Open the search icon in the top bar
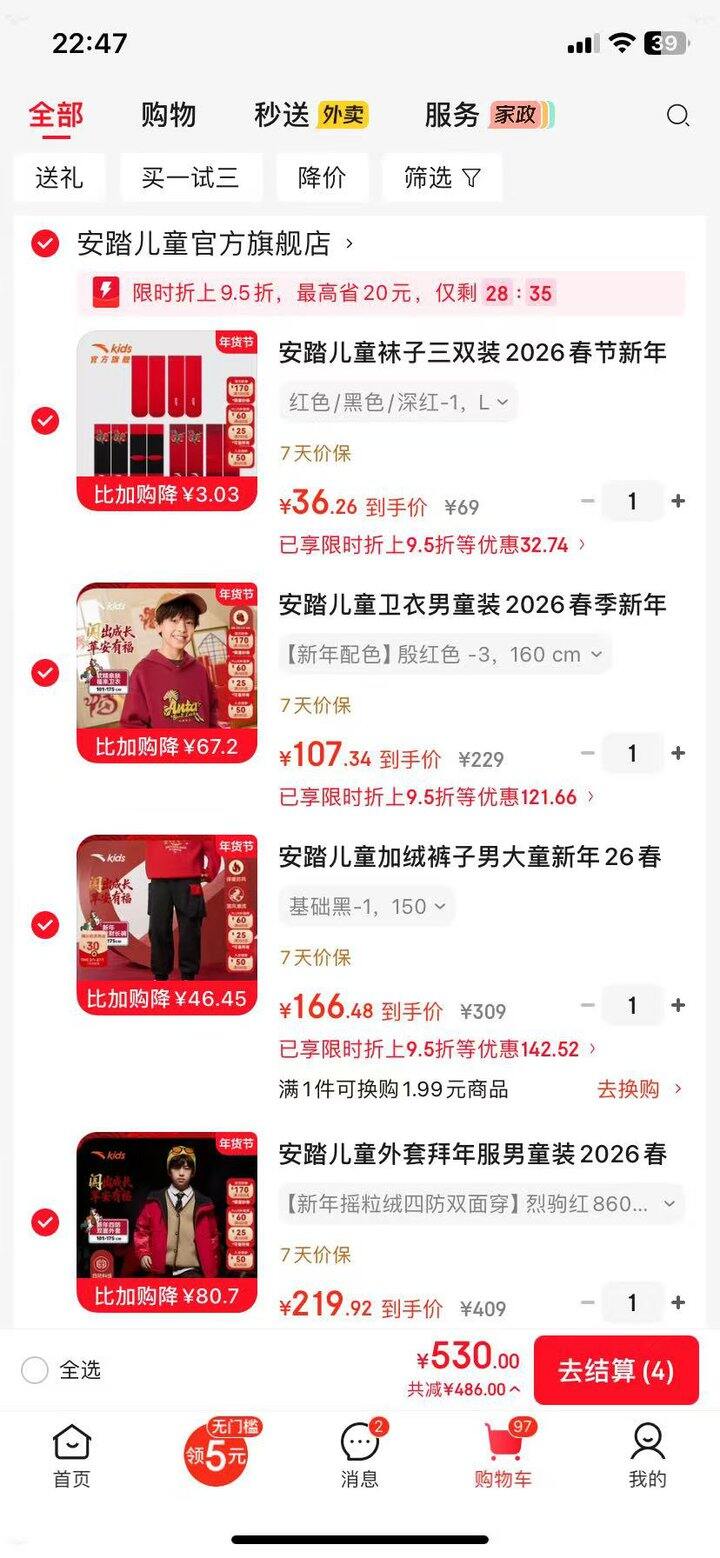This screenshot has height=1558, width=720. pyautogui.click(x=678, y=115)
